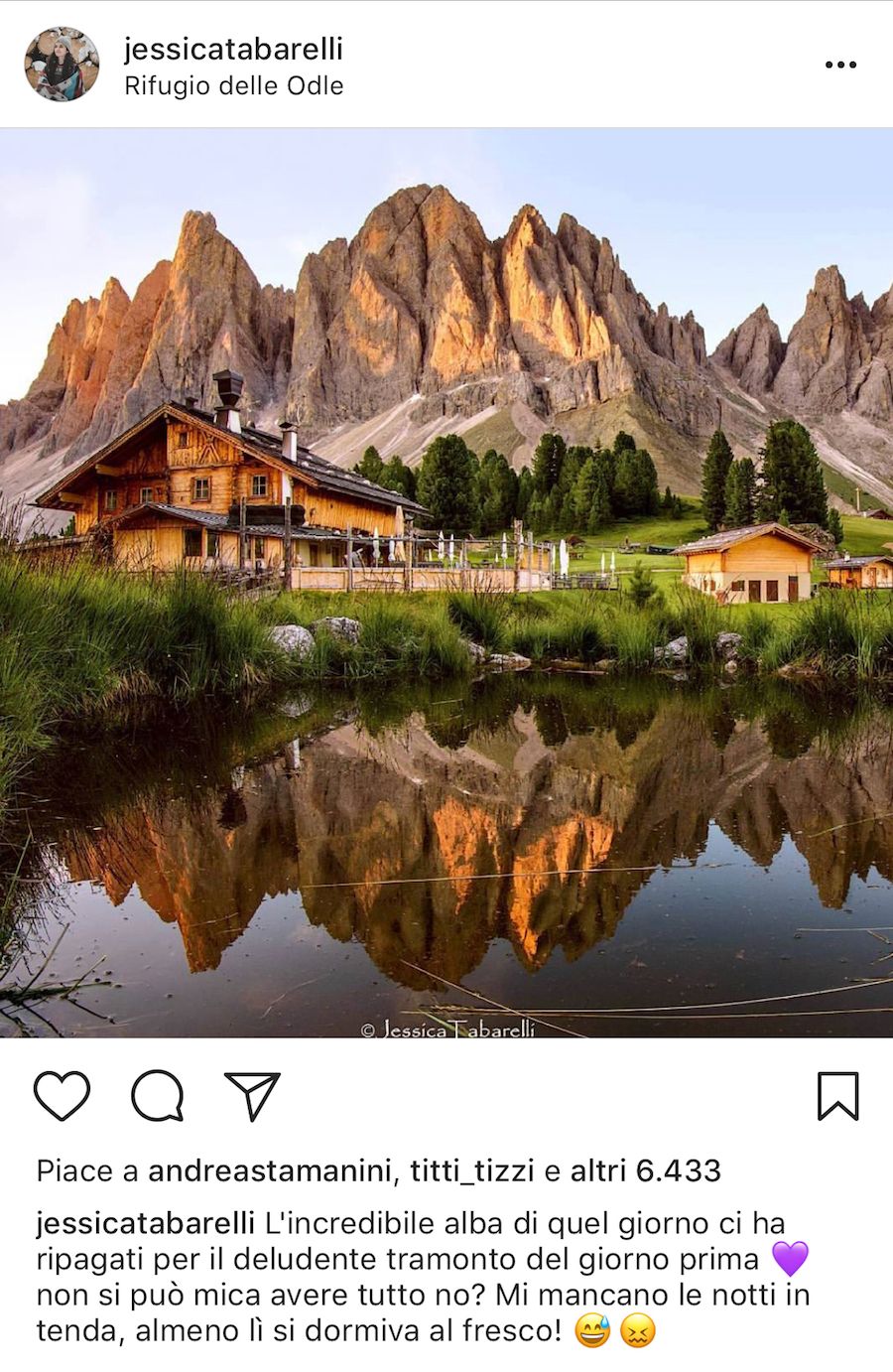Open the Rifugio delle Odle location
The height and width of the screenshot is (1372, 893).
pos(233,86)
